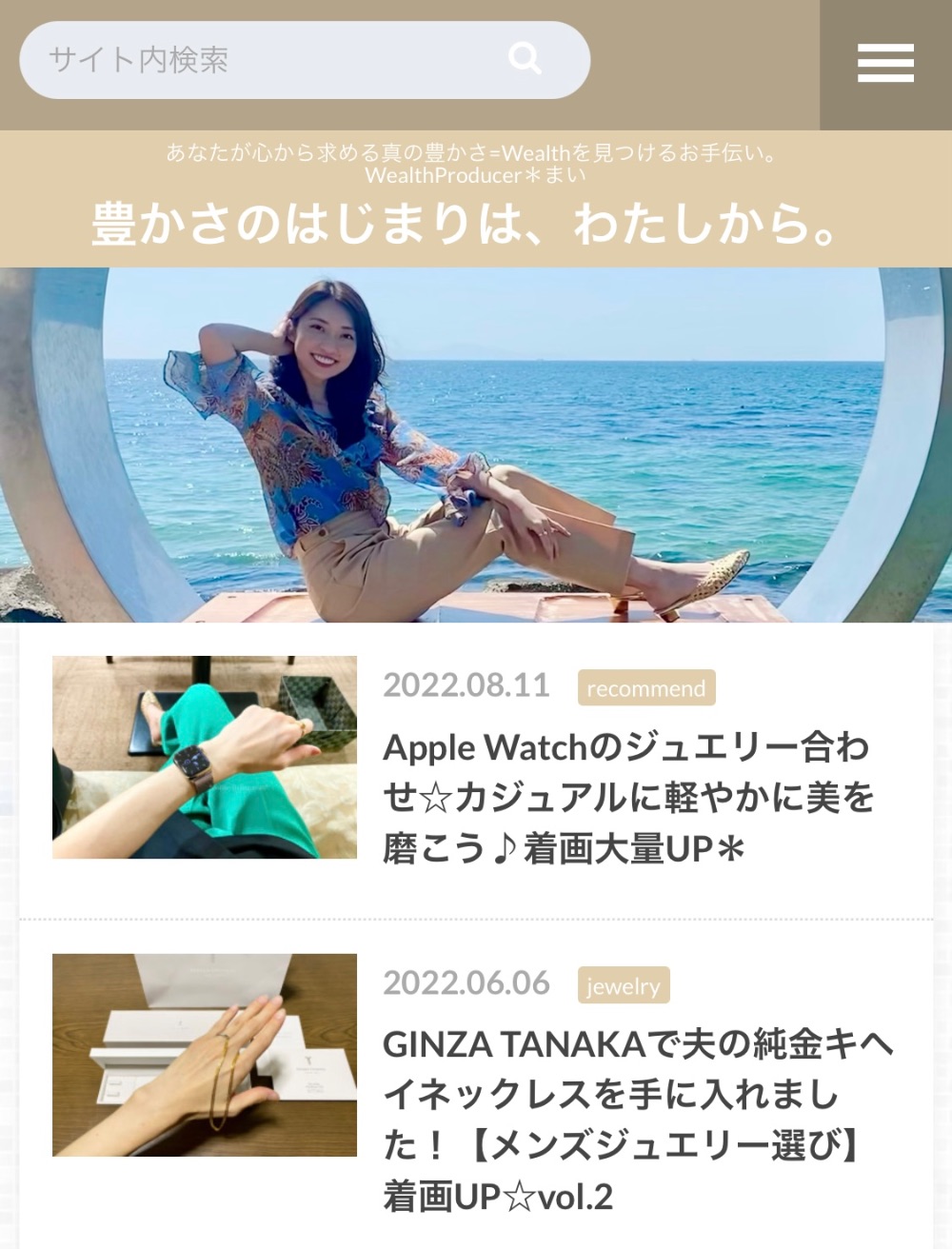Select the recommend category tag
Screen dimensions: 952x1249
pos(645,688)
